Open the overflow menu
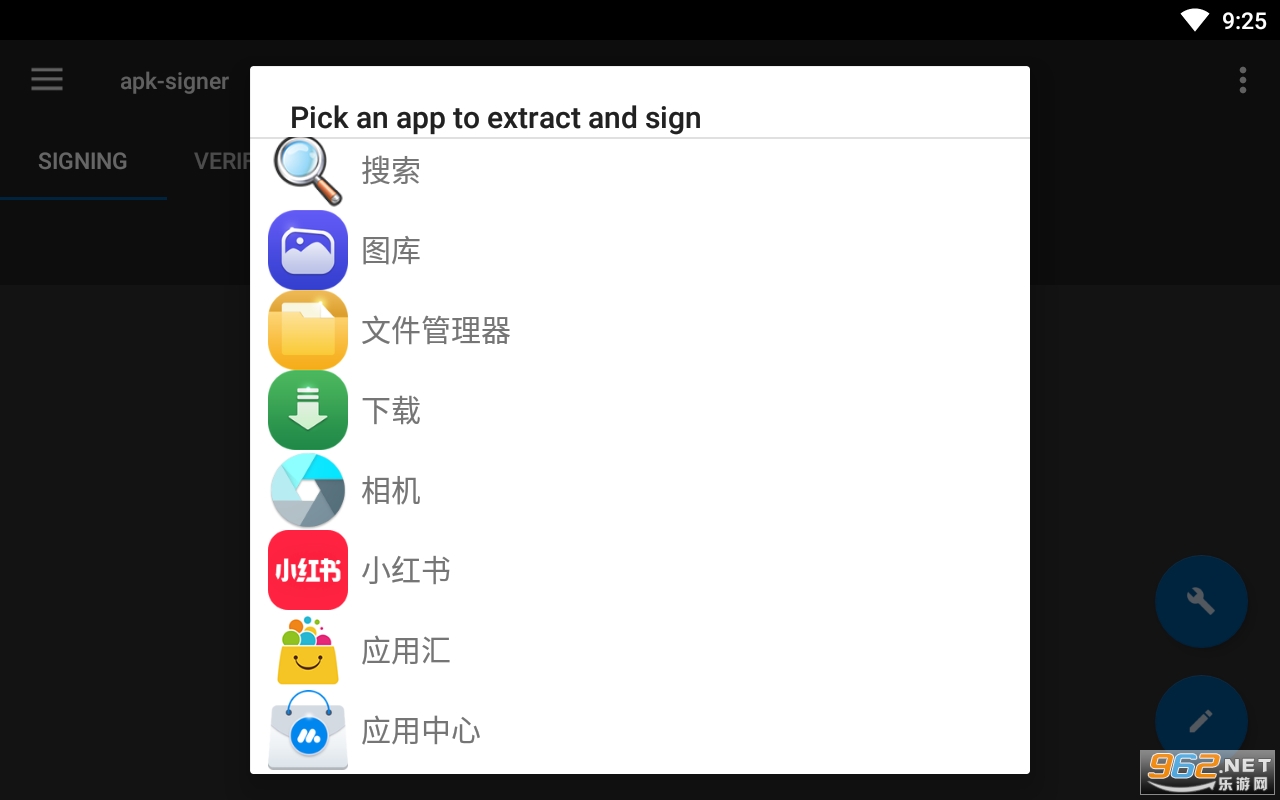The height and width of the screenshot is (800, 1280). point(1242,80)
